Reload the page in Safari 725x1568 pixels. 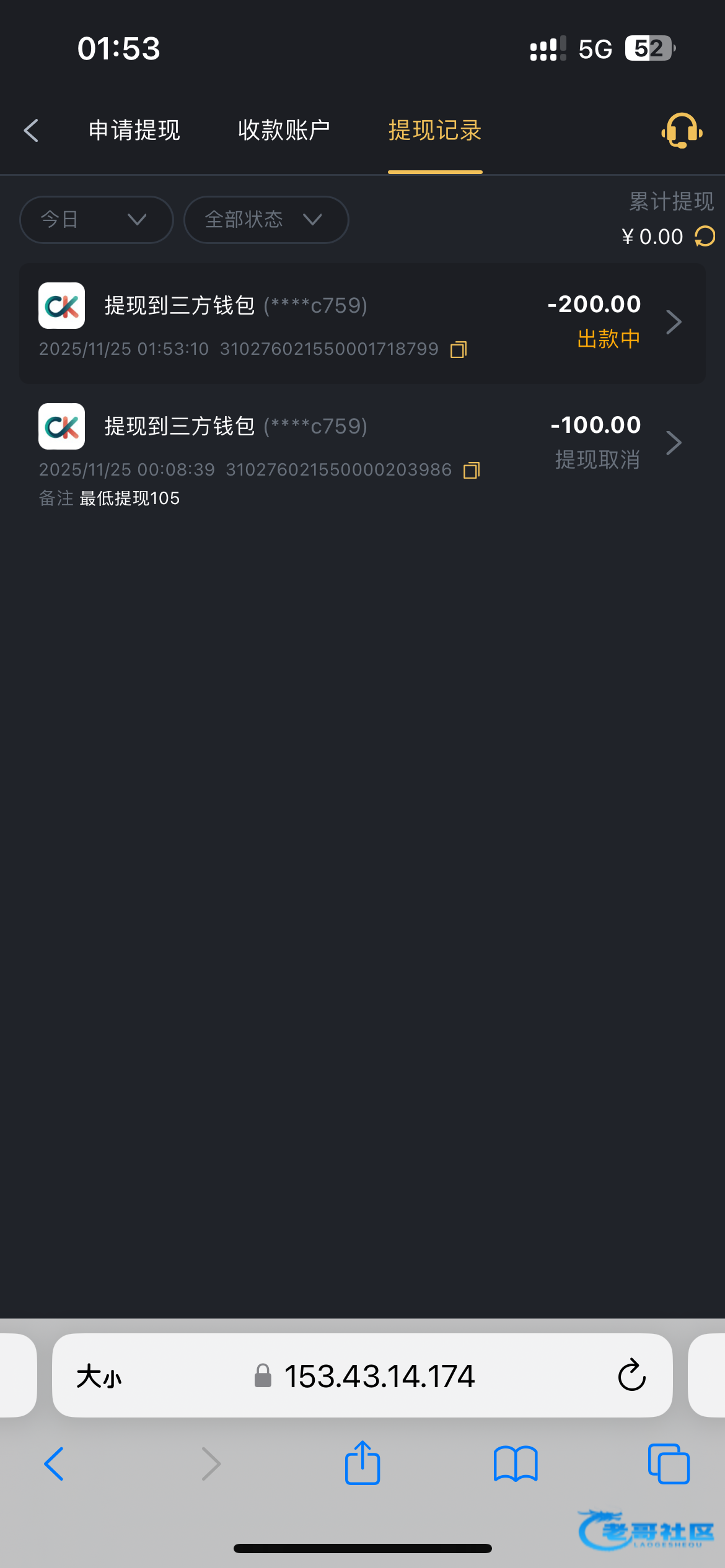pos(631,1375)
